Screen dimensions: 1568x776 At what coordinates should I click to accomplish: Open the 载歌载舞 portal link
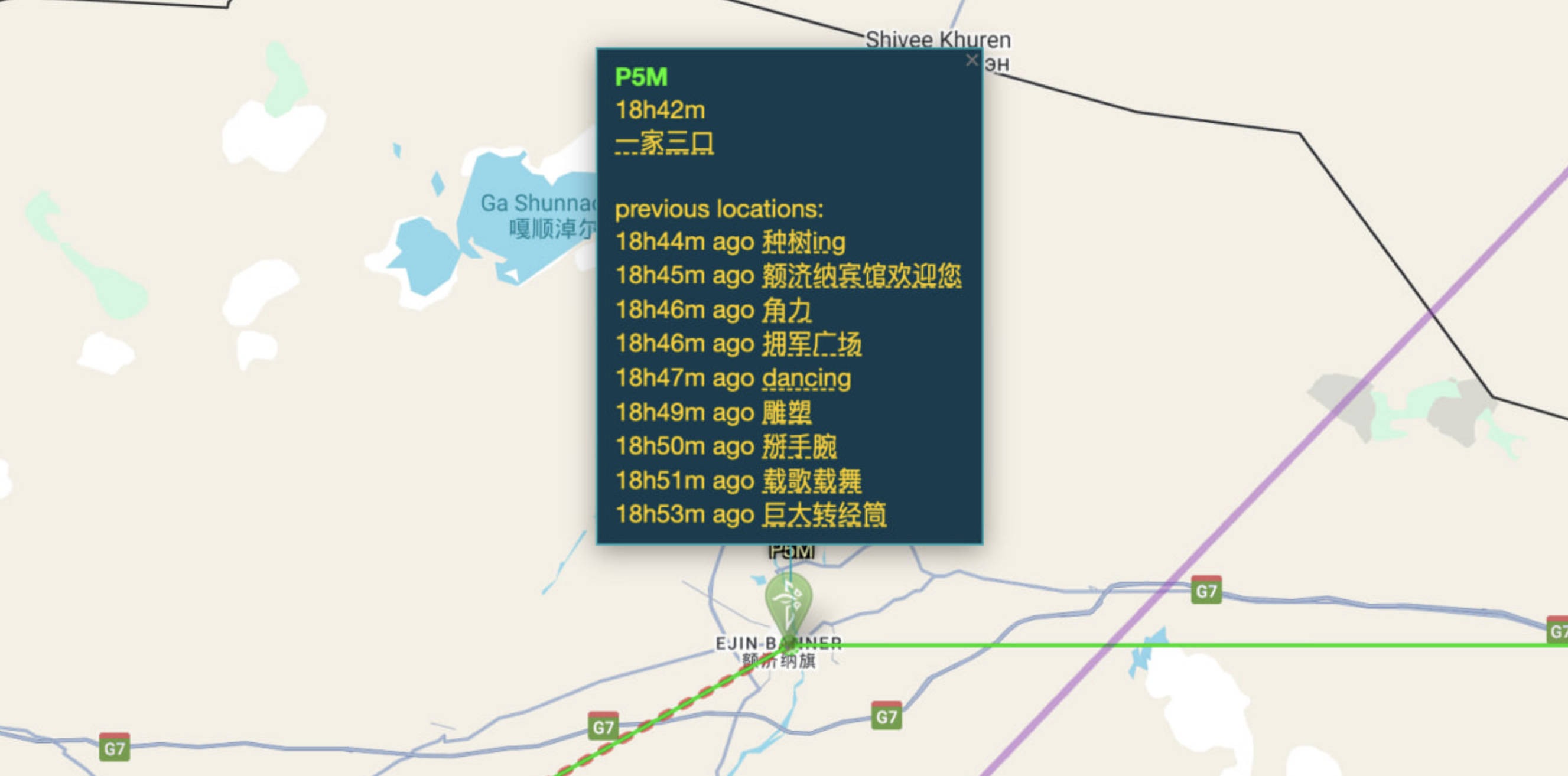pyautogui.click(x=811, y=481)
